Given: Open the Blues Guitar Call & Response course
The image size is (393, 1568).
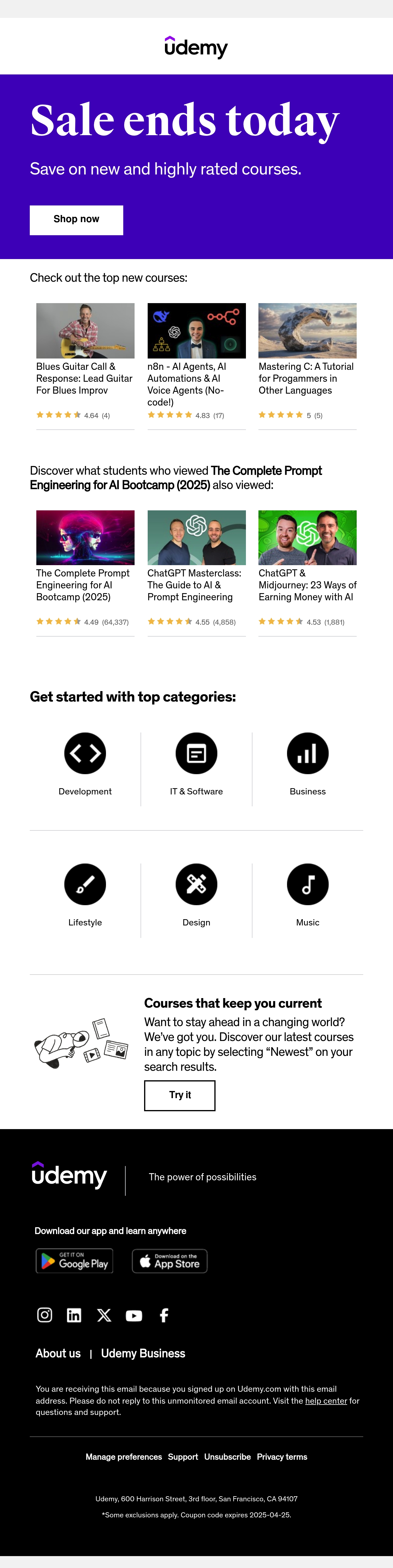Looking at the screenshot, I should tap(85, 366).
